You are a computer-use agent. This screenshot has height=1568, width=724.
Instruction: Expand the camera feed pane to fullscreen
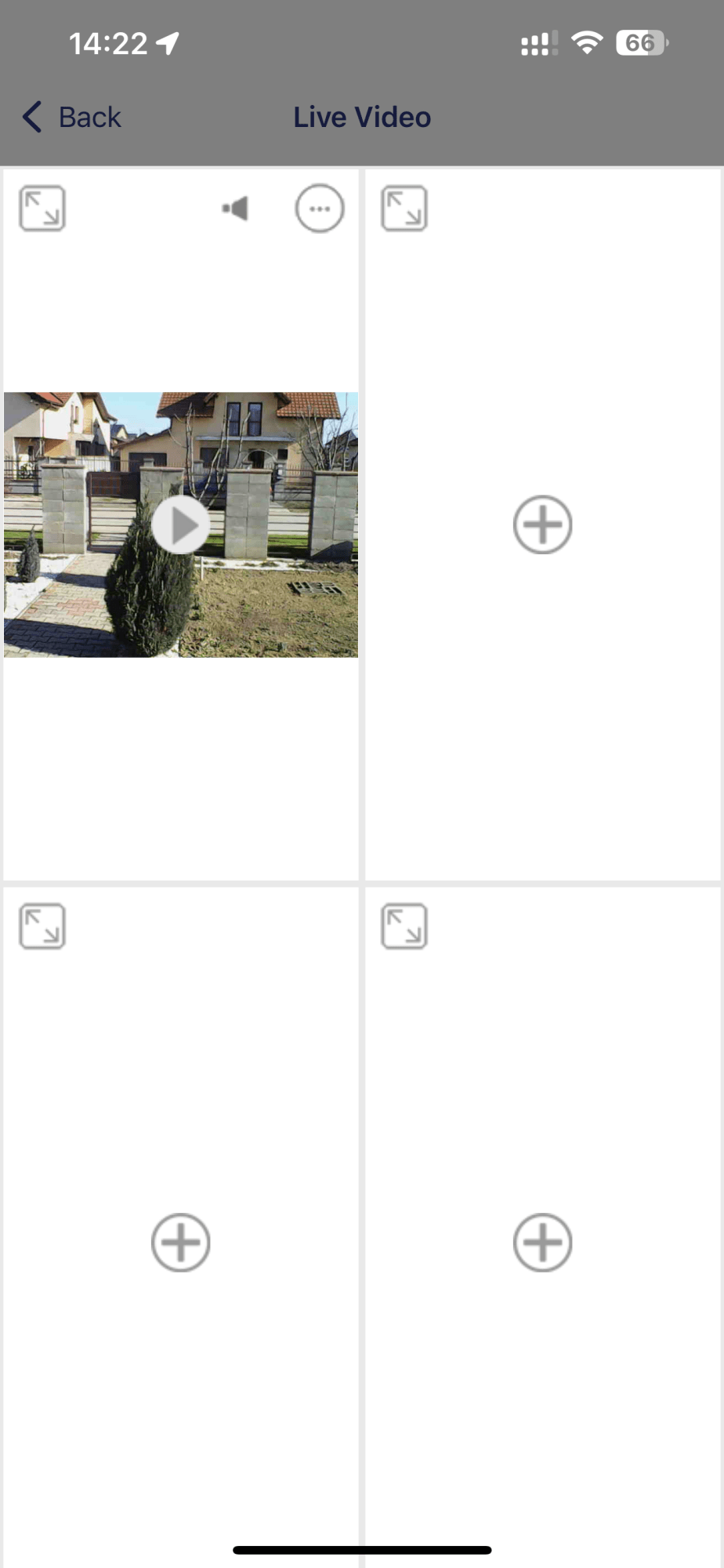click(42, 209)
